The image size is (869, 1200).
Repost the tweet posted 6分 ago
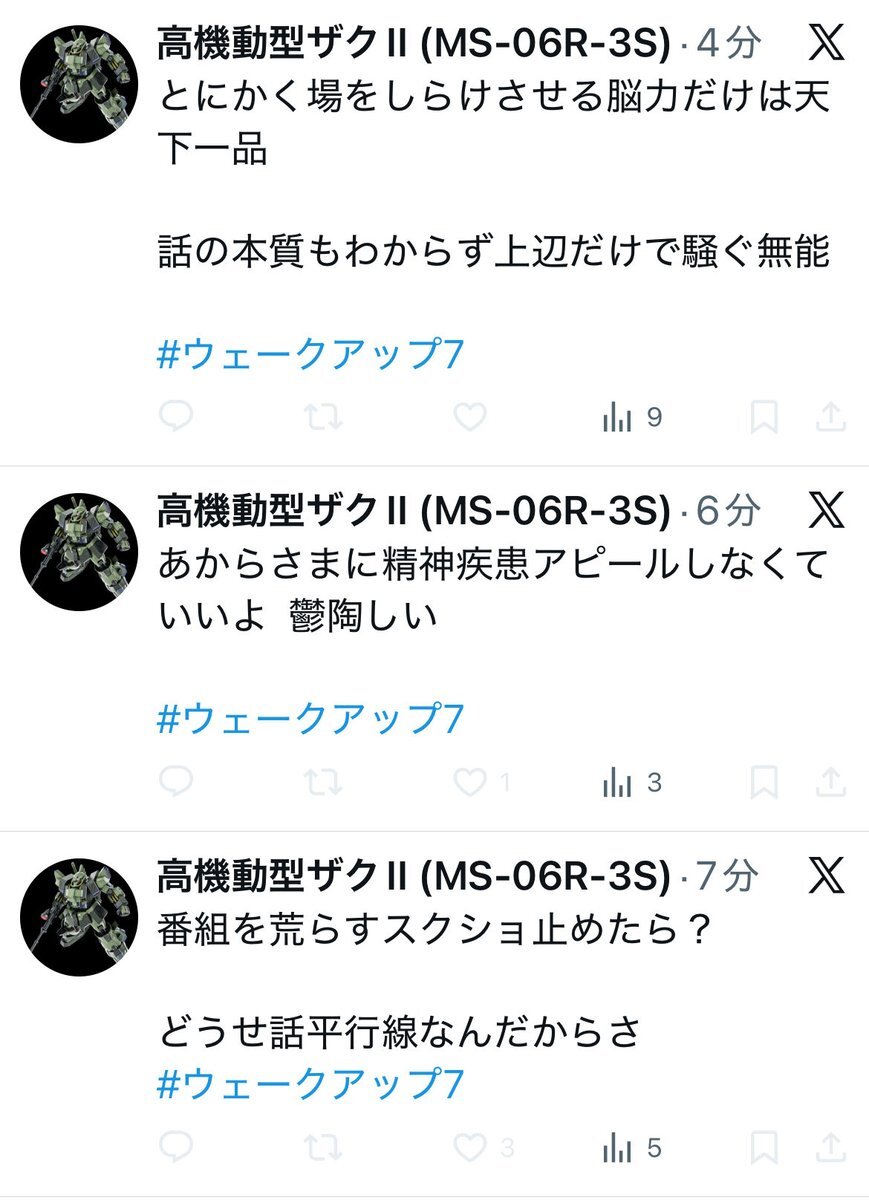[x=322, y=782]
